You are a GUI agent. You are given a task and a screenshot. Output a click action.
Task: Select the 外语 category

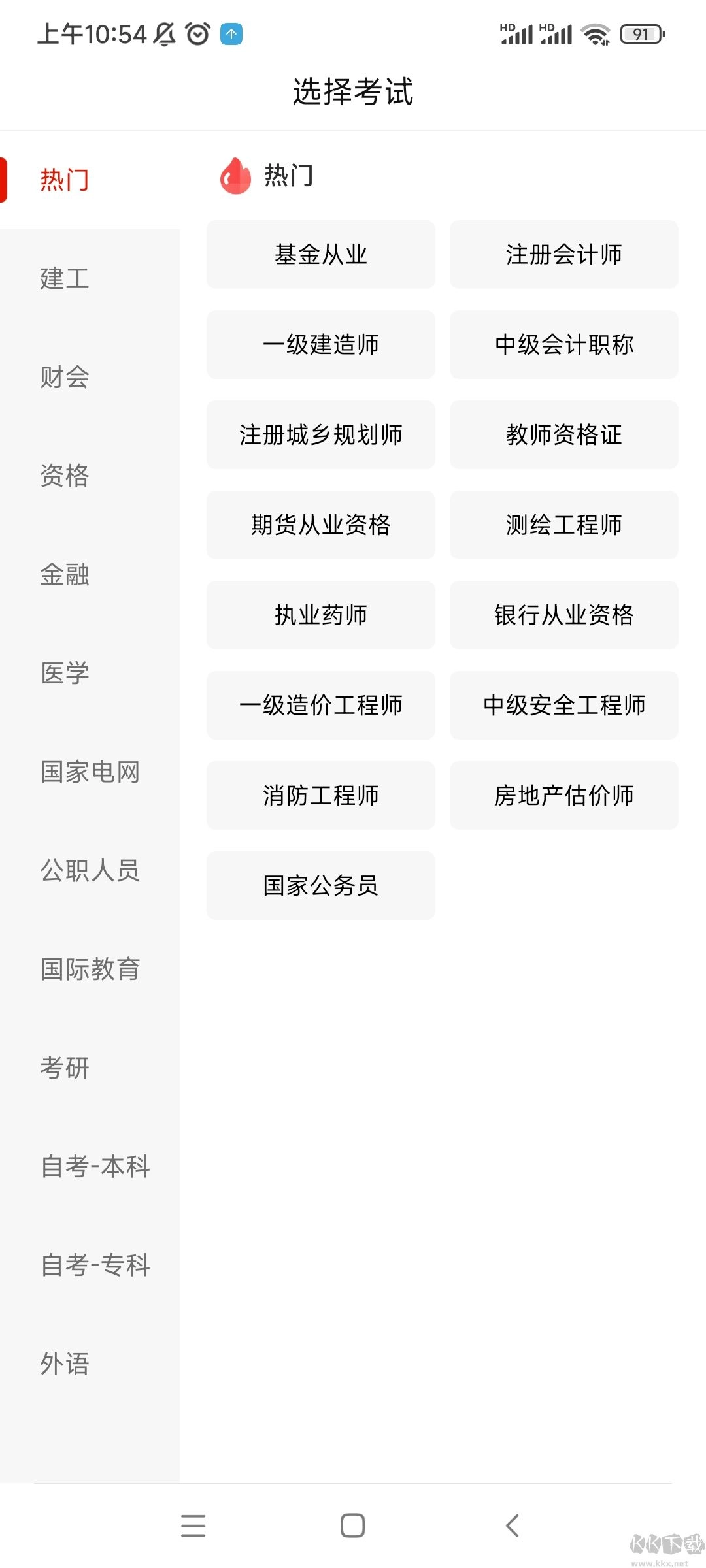[65, 1364]
